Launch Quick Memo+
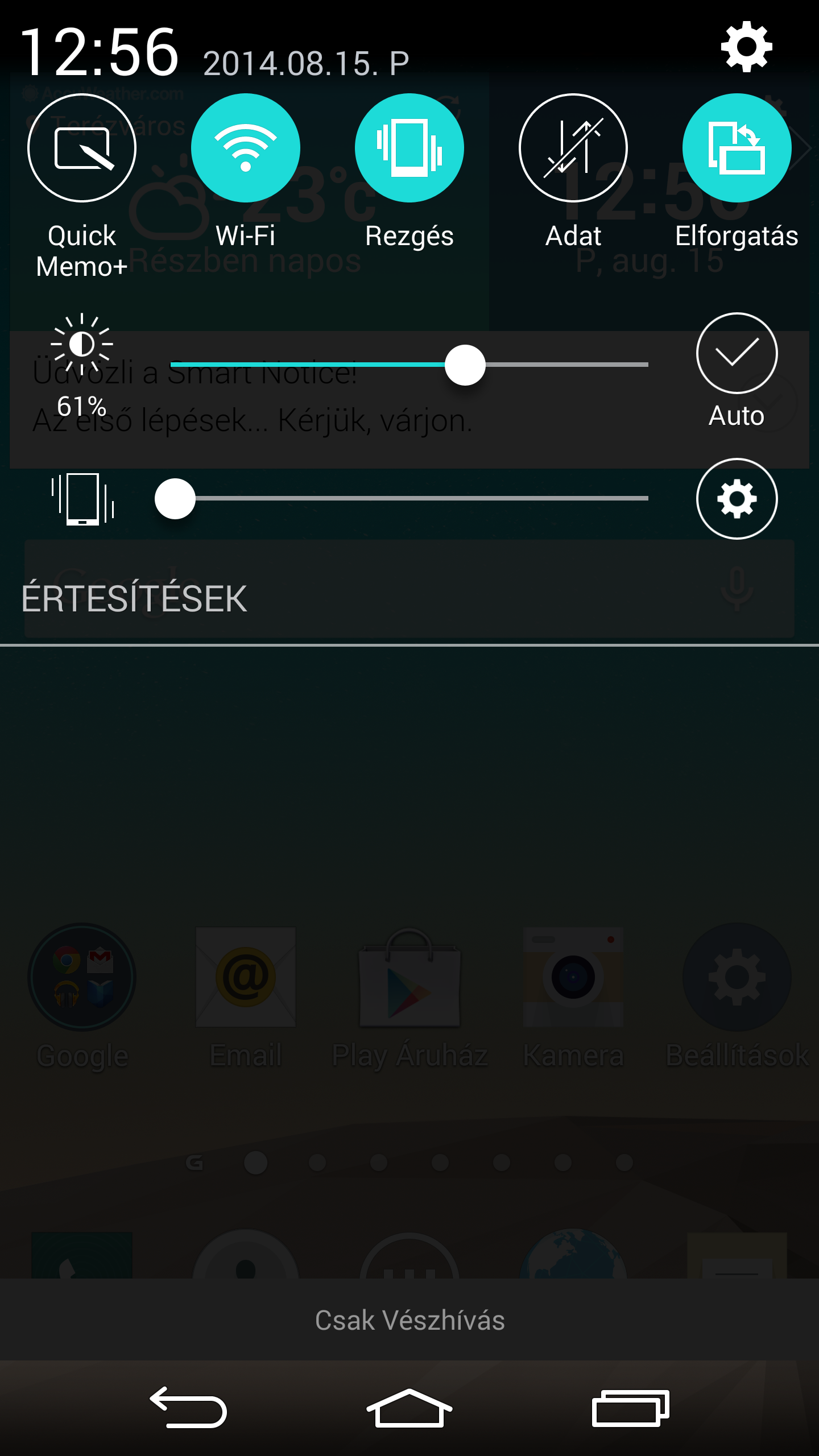 (82, 148)
